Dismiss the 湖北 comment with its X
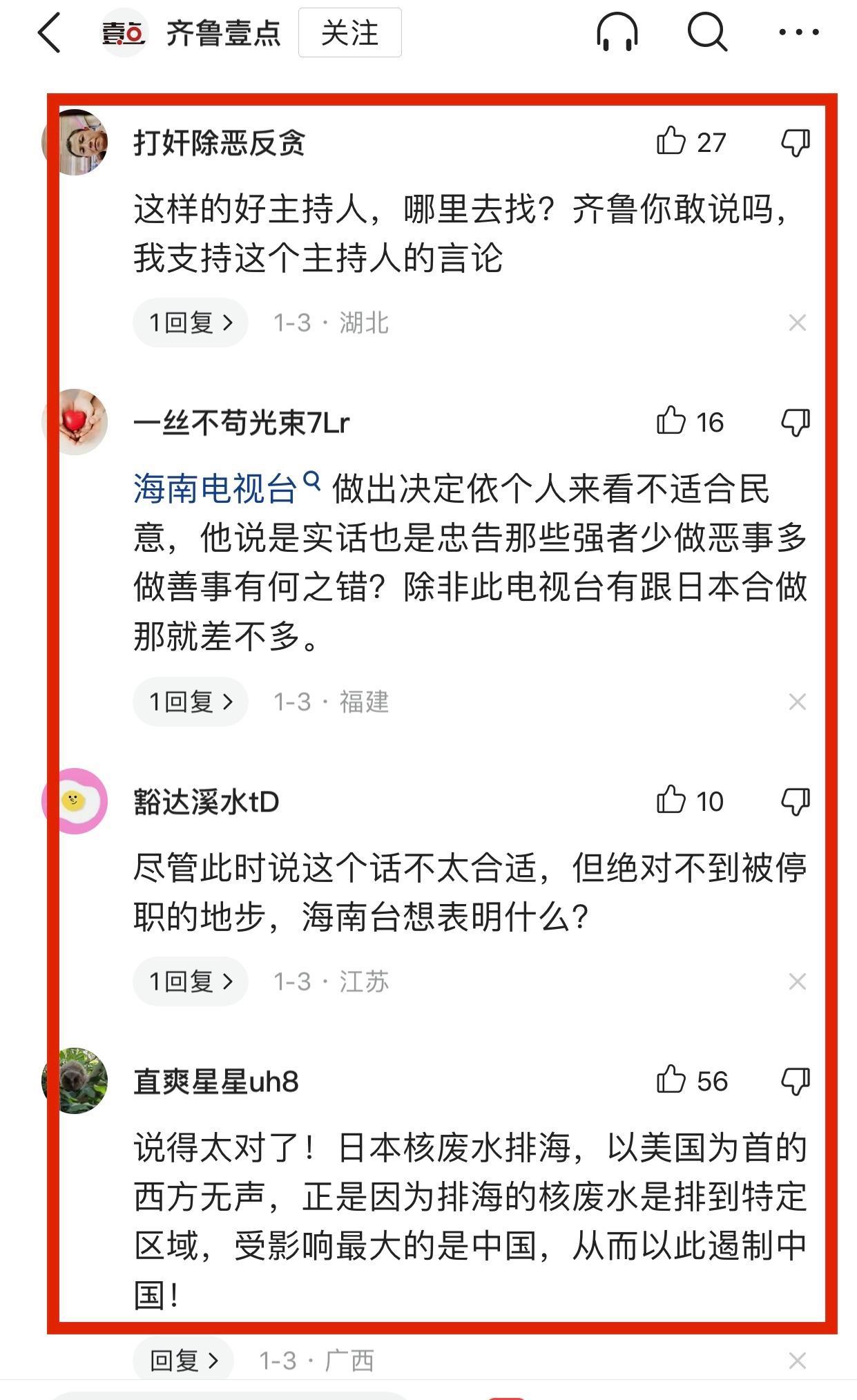This screenshot has height=1400, width=857. 797,323
